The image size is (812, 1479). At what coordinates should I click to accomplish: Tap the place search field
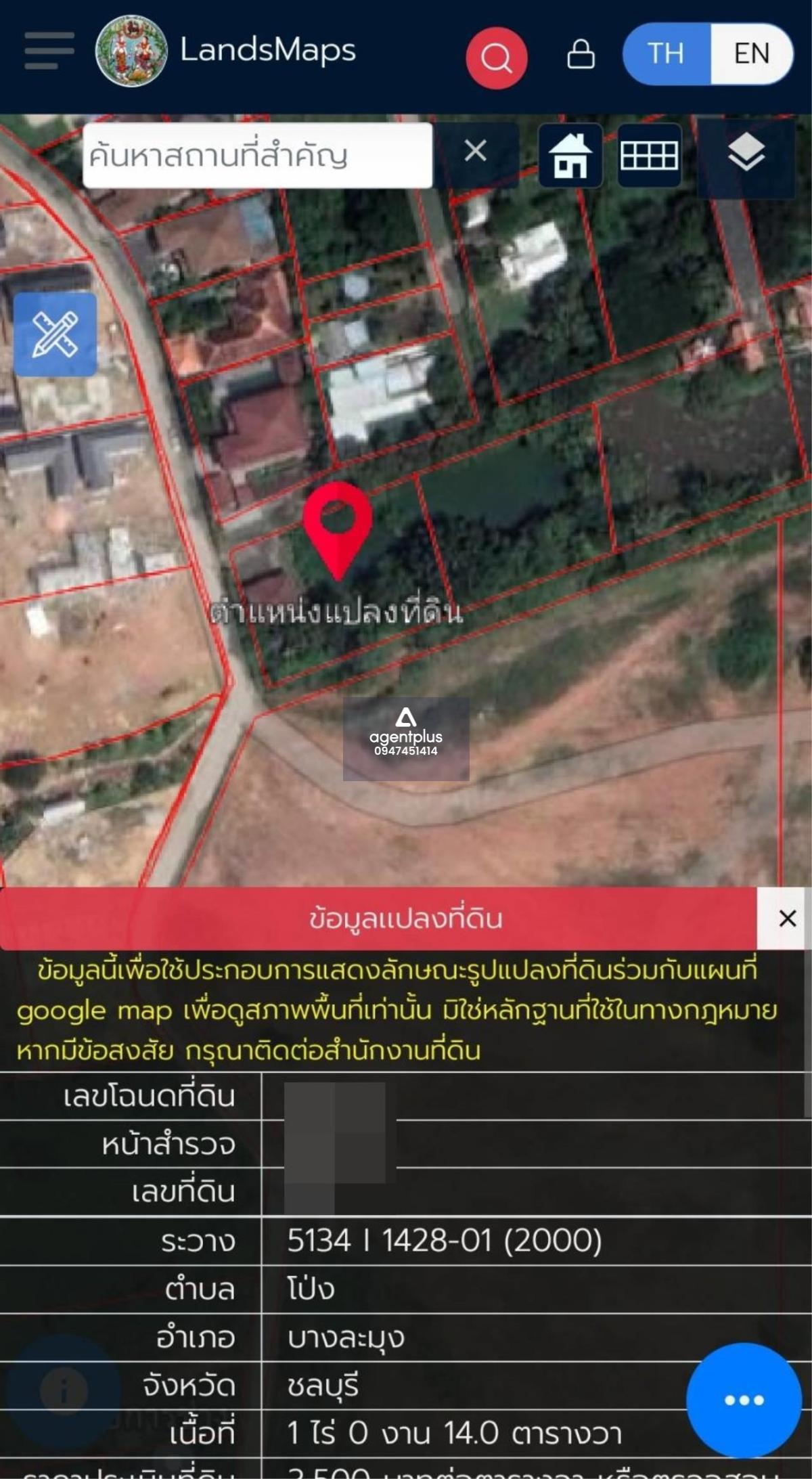coord(257,156)
